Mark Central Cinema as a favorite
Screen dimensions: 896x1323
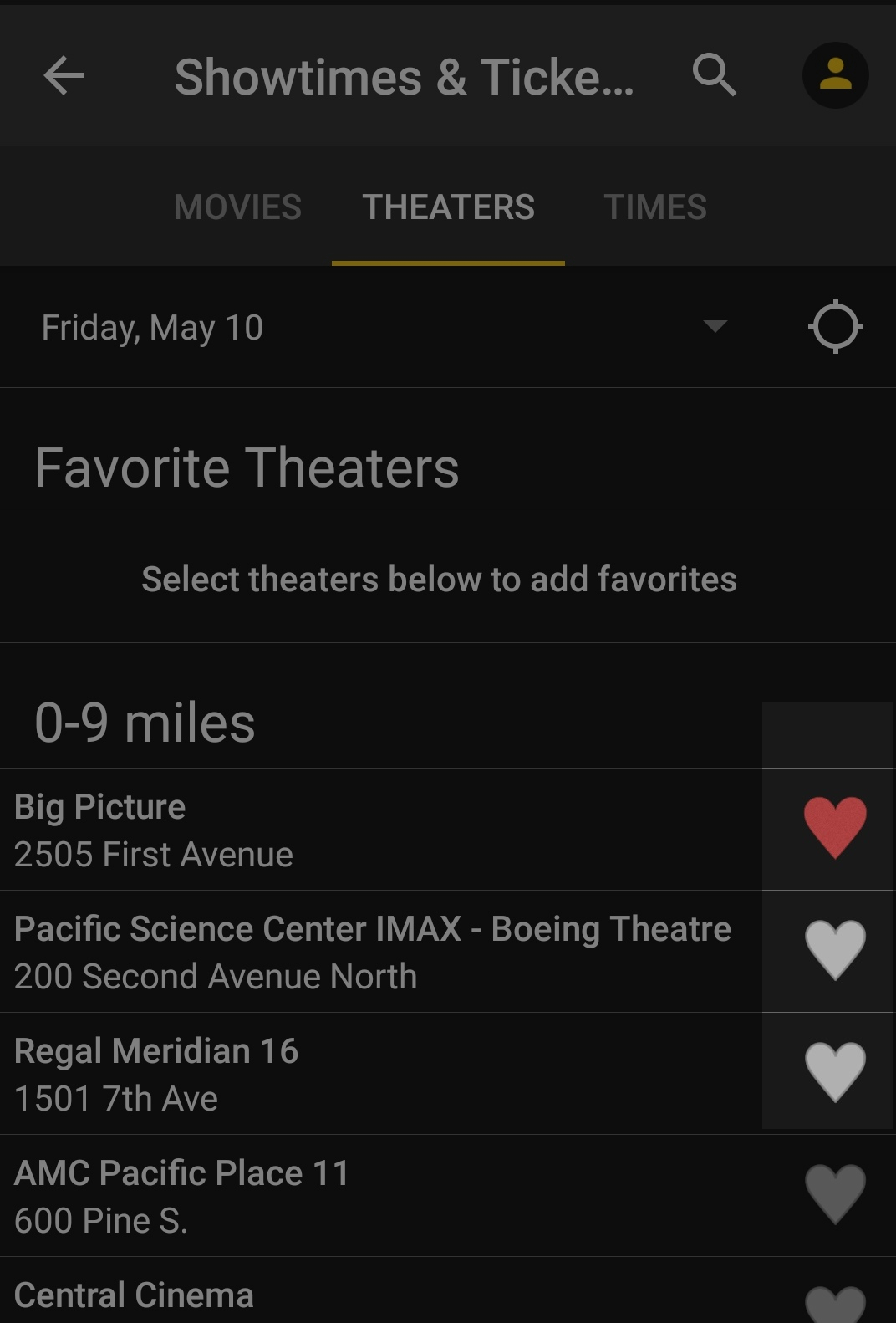tap(835, 1305)
